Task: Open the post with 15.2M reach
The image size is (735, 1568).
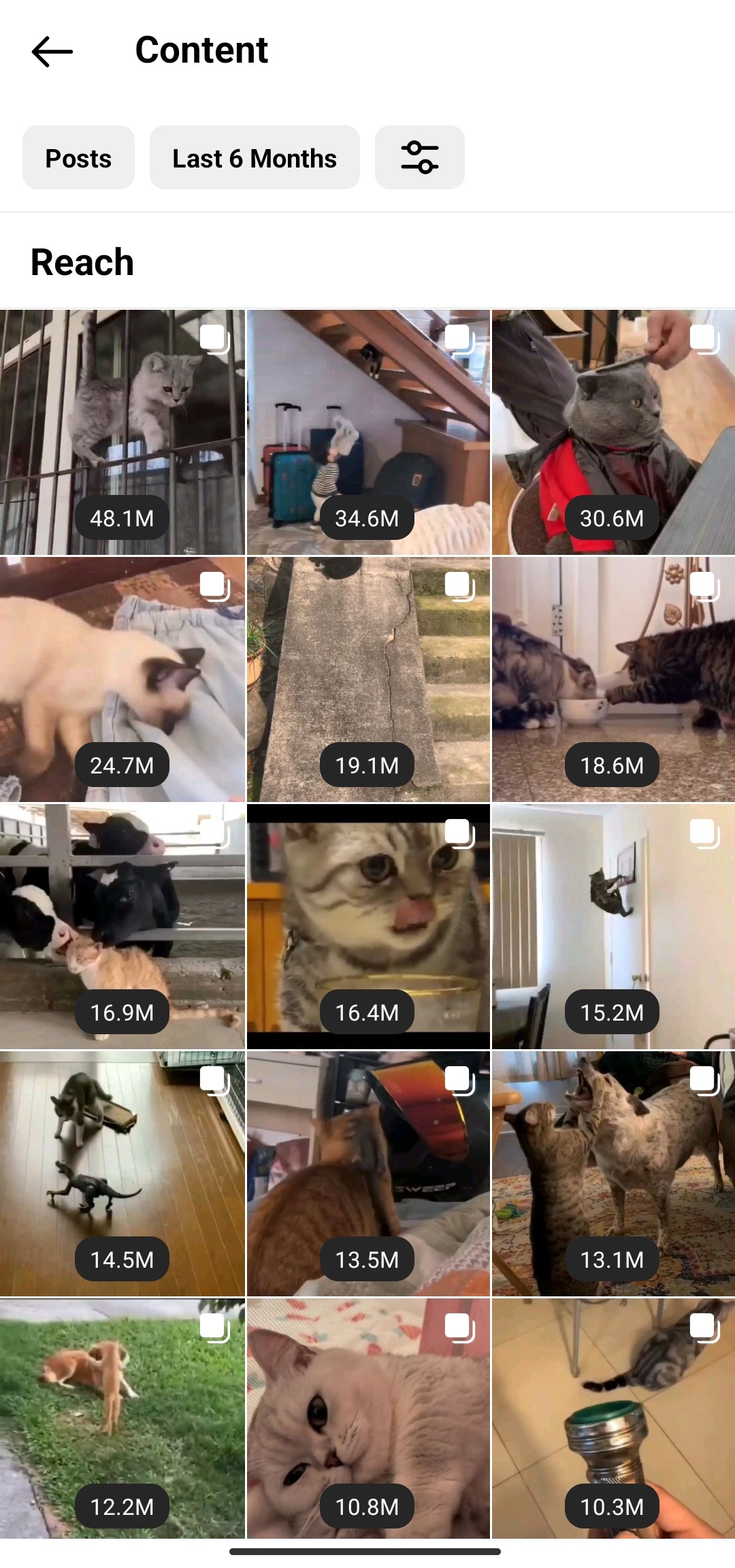Action: pyautogui.click(x=613, y=927)
